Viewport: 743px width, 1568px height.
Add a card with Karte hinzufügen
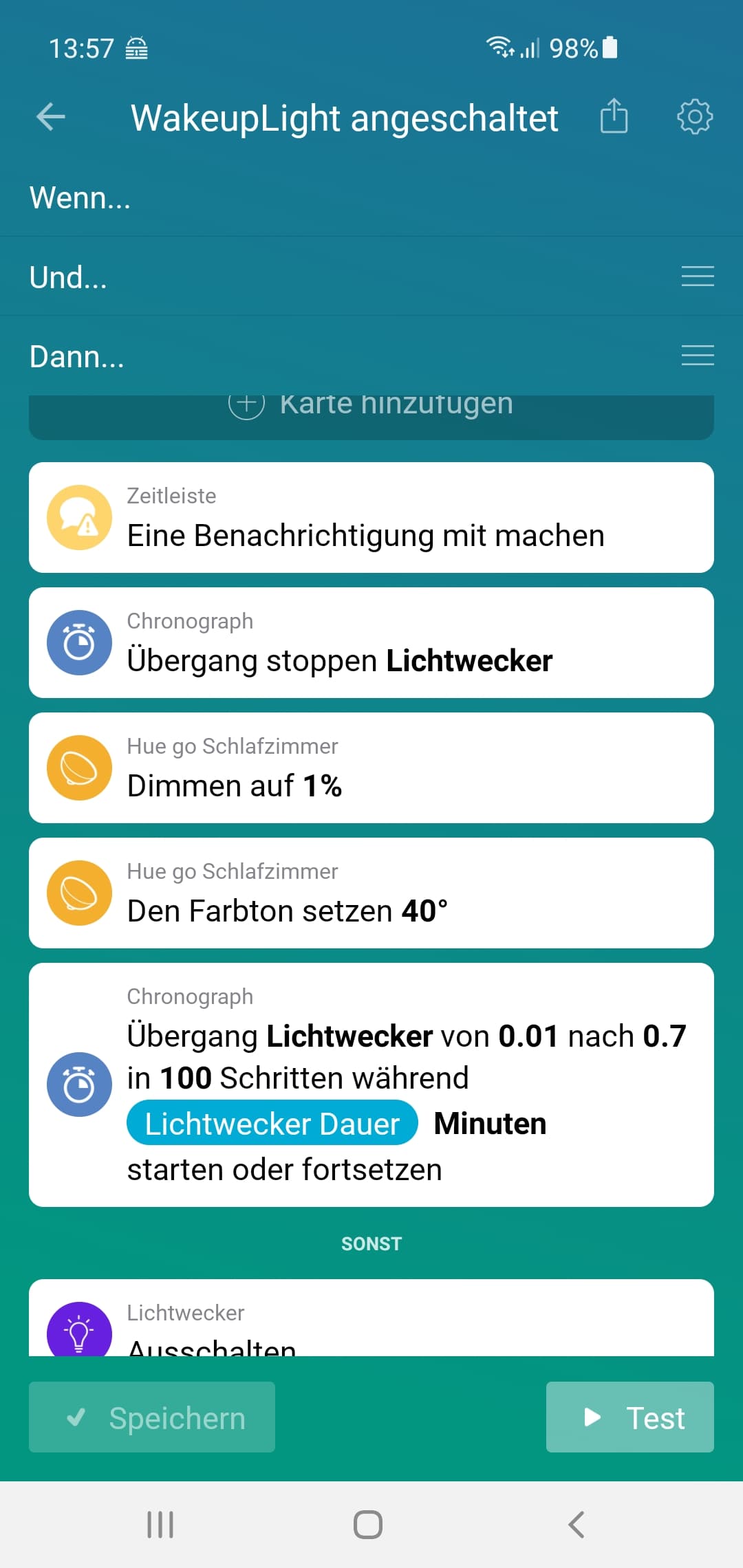371,407
